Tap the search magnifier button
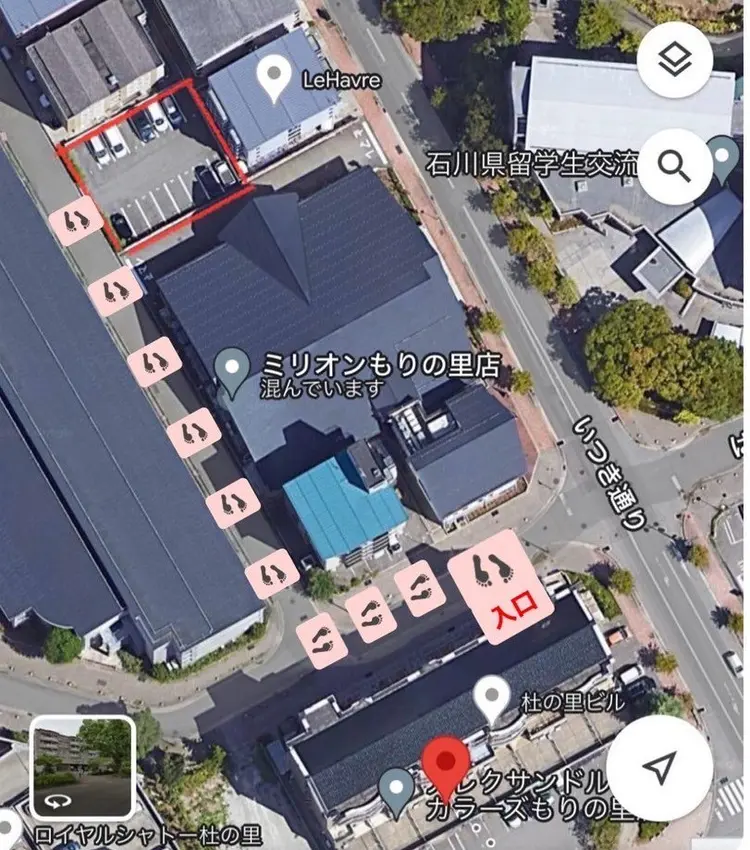Image resolution: width=750 pixels, height=850 pixels. click(674, 167)
